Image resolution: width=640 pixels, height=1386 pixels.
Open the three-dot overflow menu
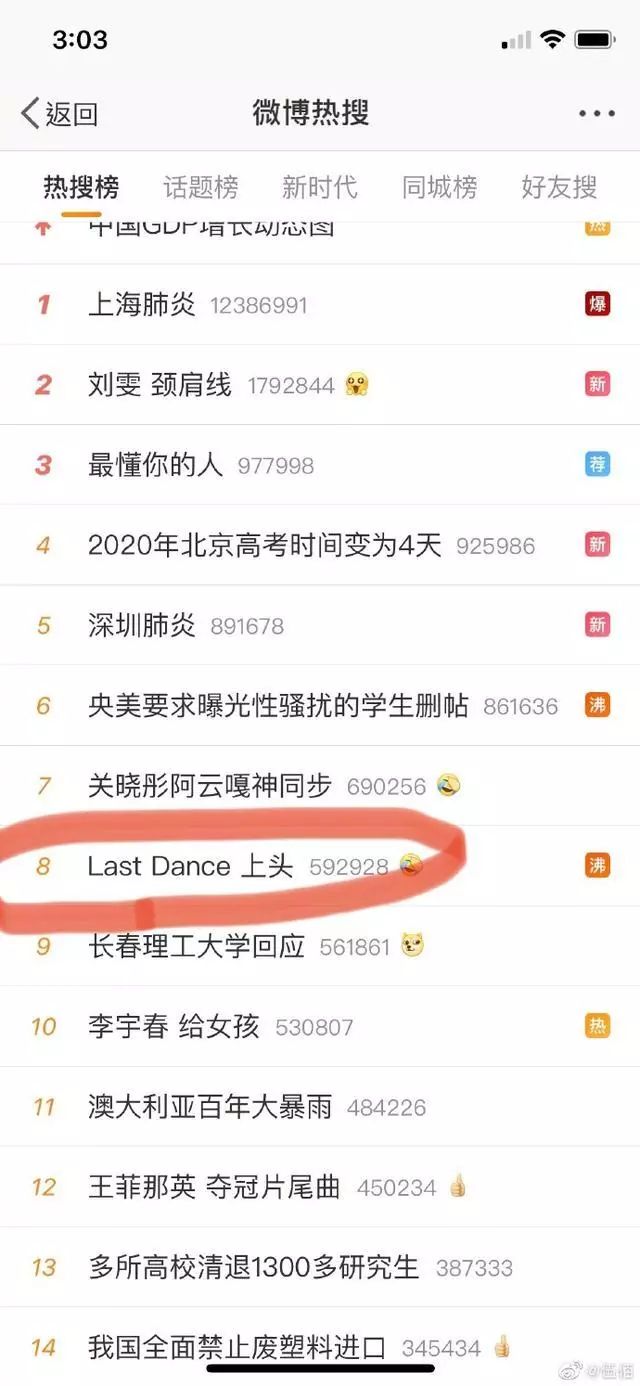pyautogui.click(x=596, y=114)
